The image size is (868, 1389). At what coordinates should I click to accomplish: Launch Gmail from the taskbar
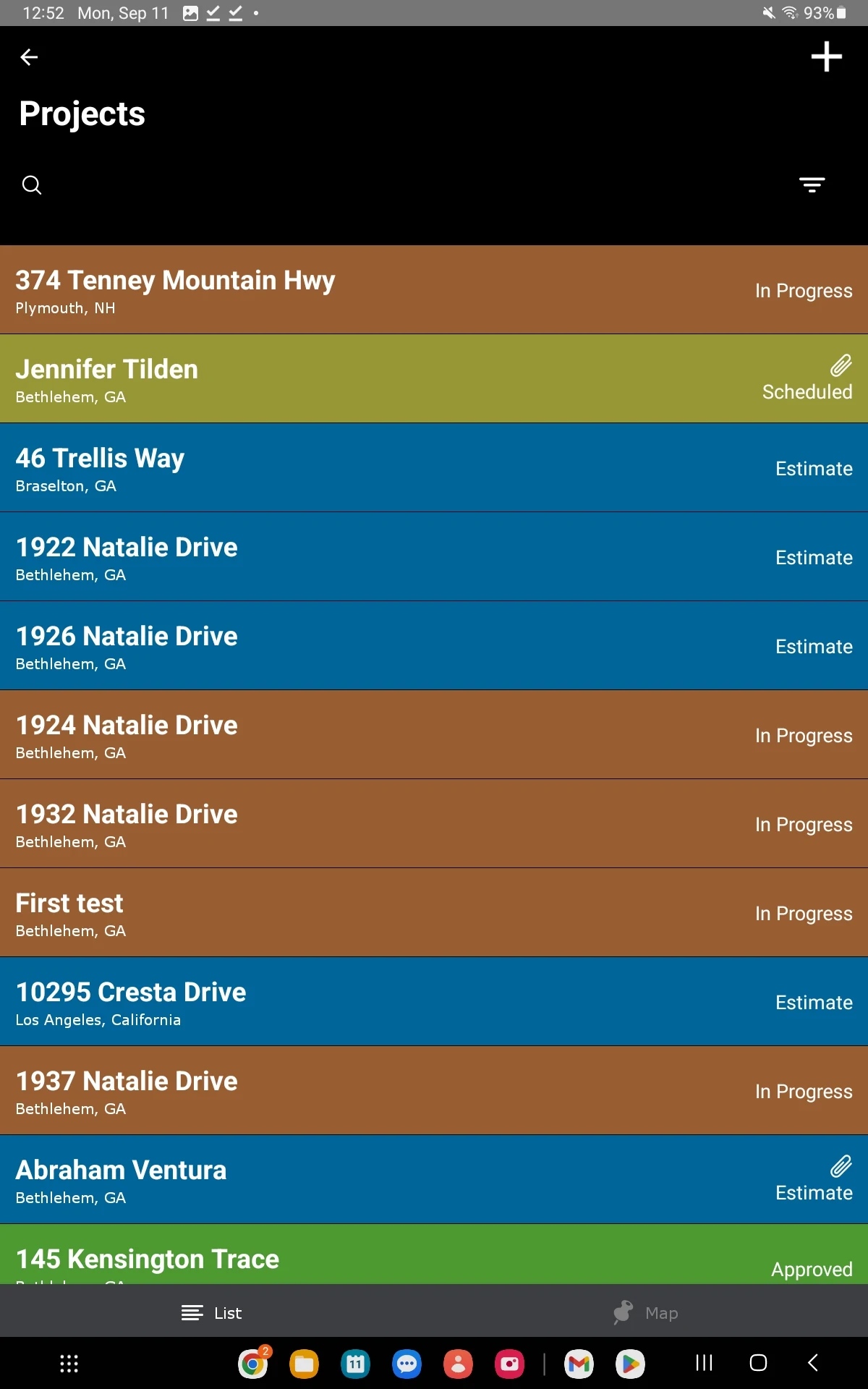tap(579, 1364)
